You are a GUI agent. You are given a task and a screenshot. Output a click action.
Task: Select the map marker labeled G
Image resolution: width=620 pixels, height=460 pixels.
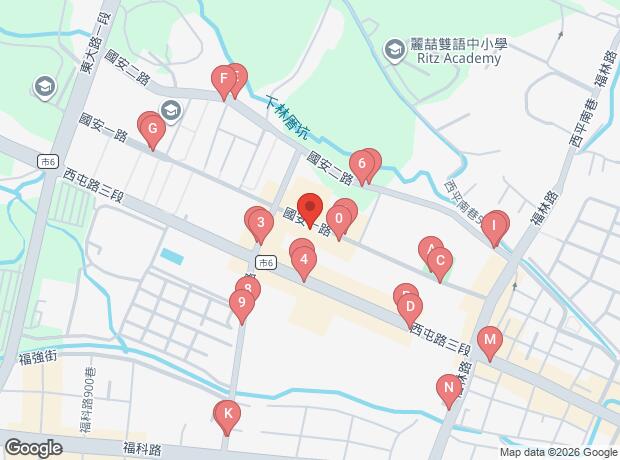[153, 132]
